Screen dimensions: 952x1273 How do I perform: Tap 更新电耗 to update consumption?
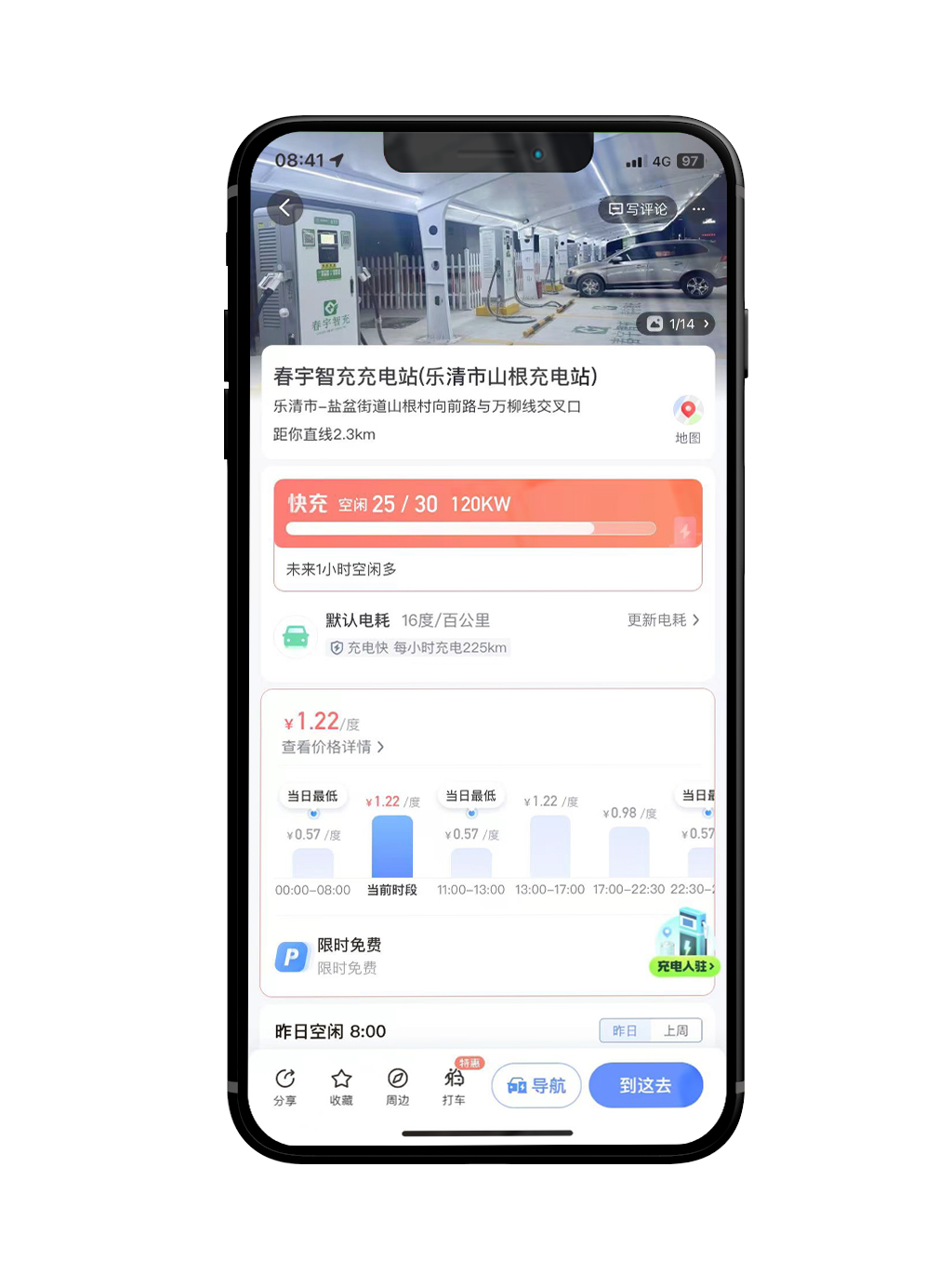click(x=663, y=620)
